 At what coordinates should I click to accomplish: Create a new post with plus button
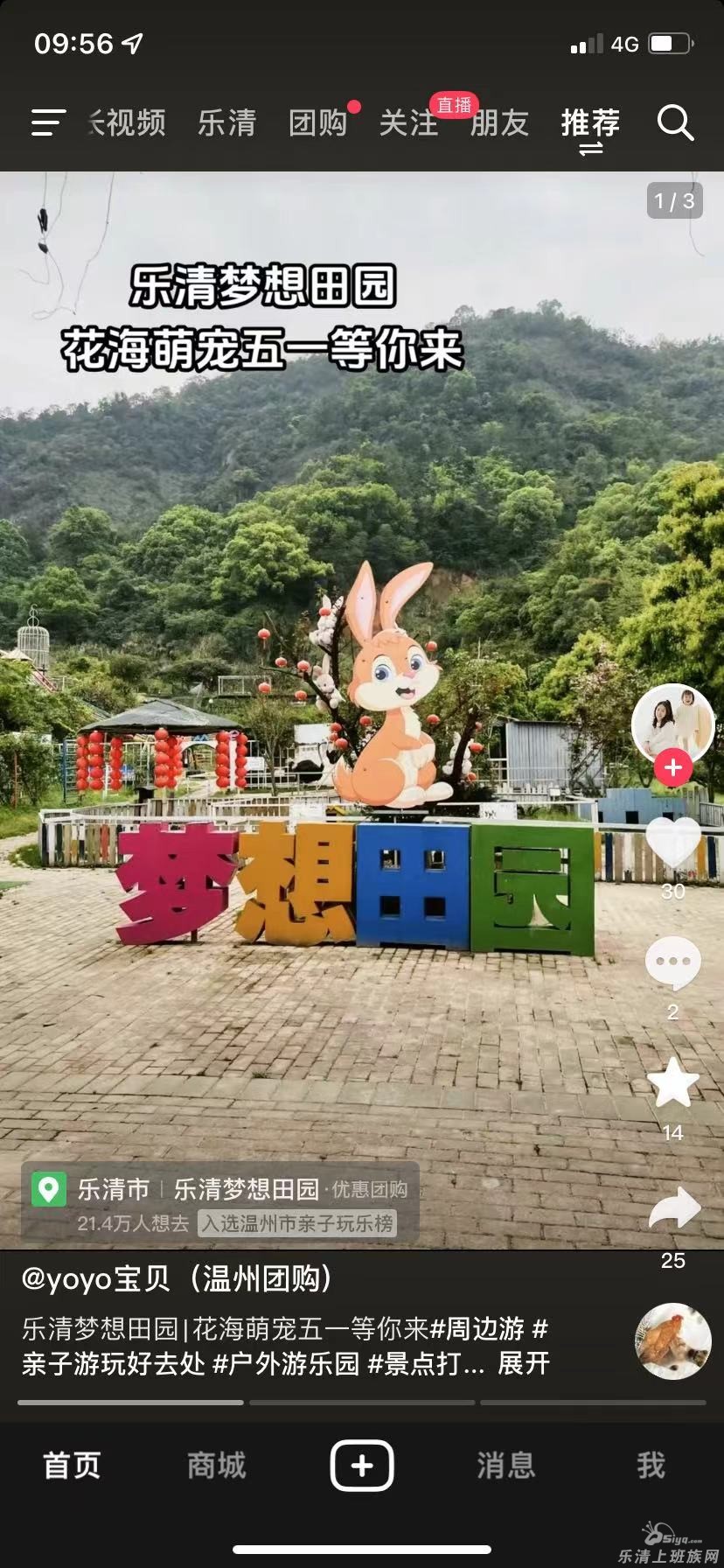click(362, 1466)
